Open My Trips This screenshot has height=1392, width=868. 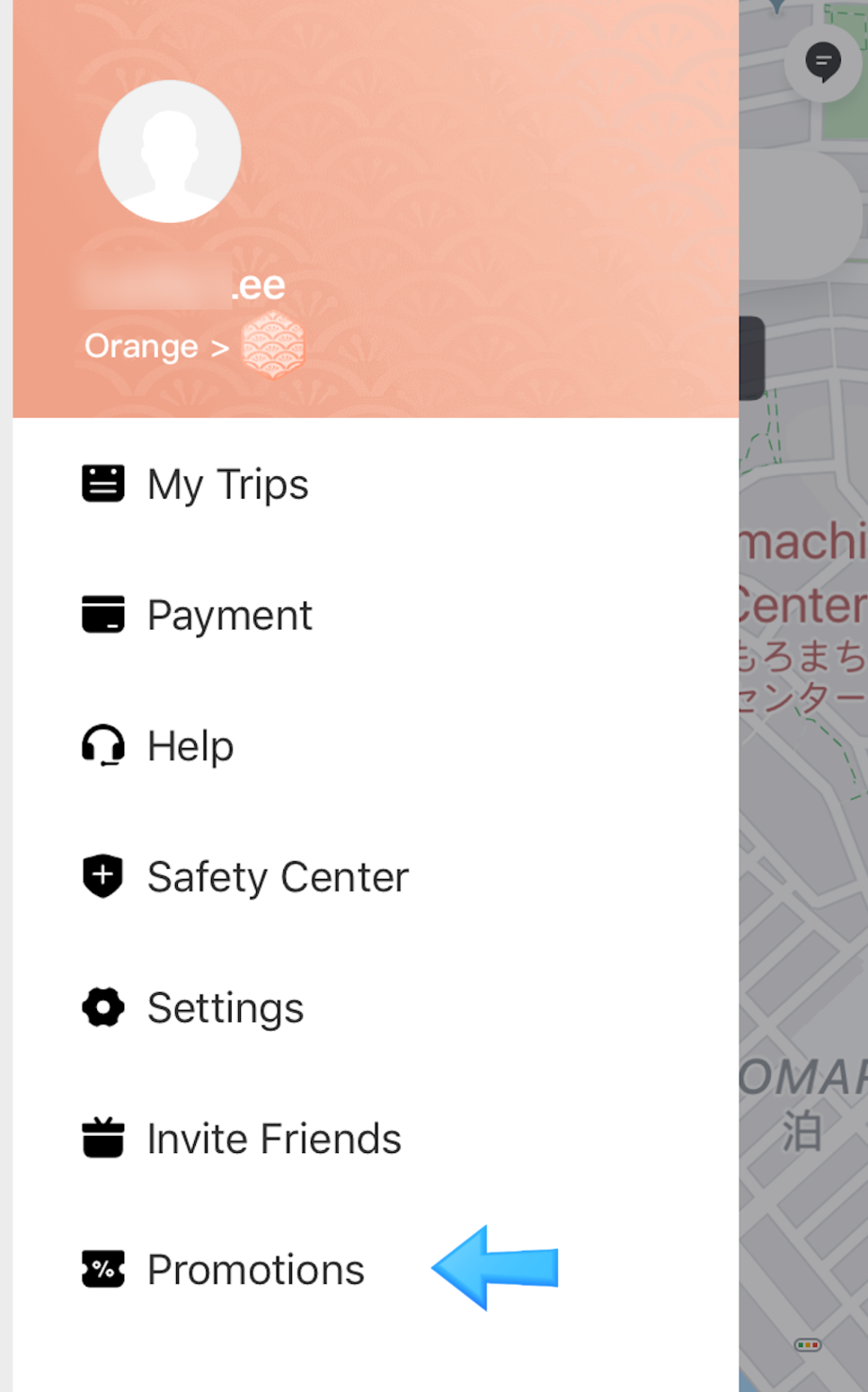coord(227,484)
